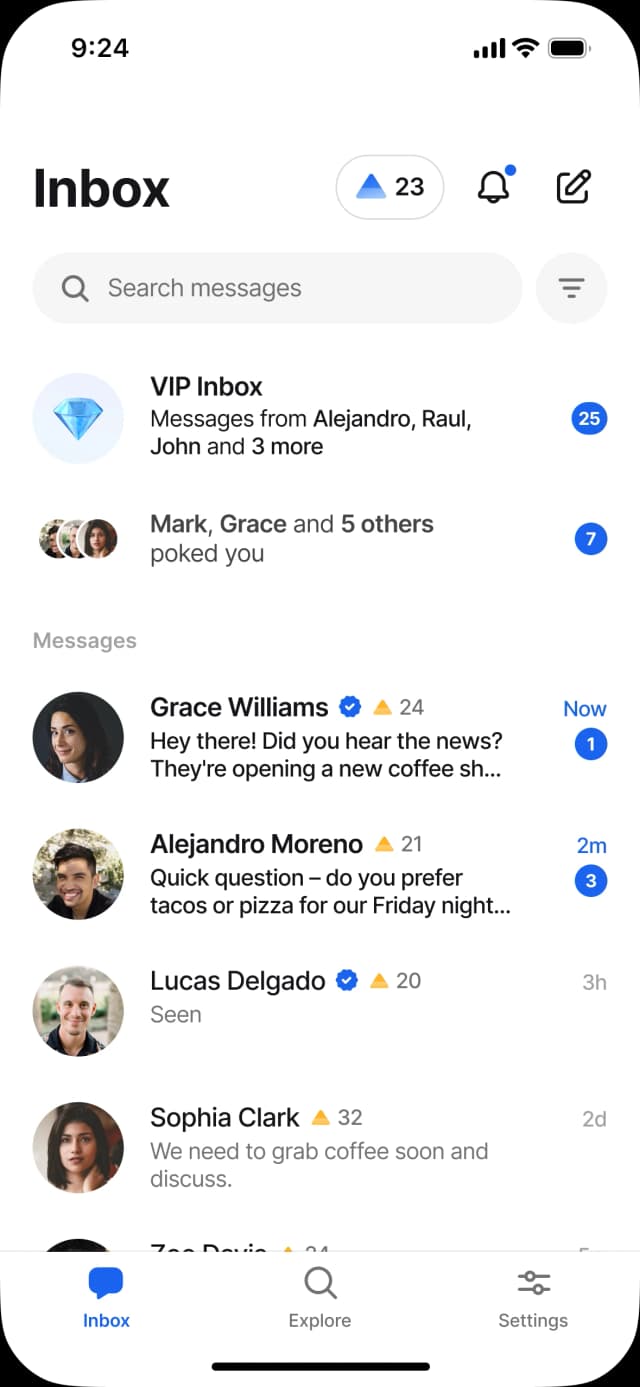
Task: Open the VIP Inbox
Action: (320, 417)
